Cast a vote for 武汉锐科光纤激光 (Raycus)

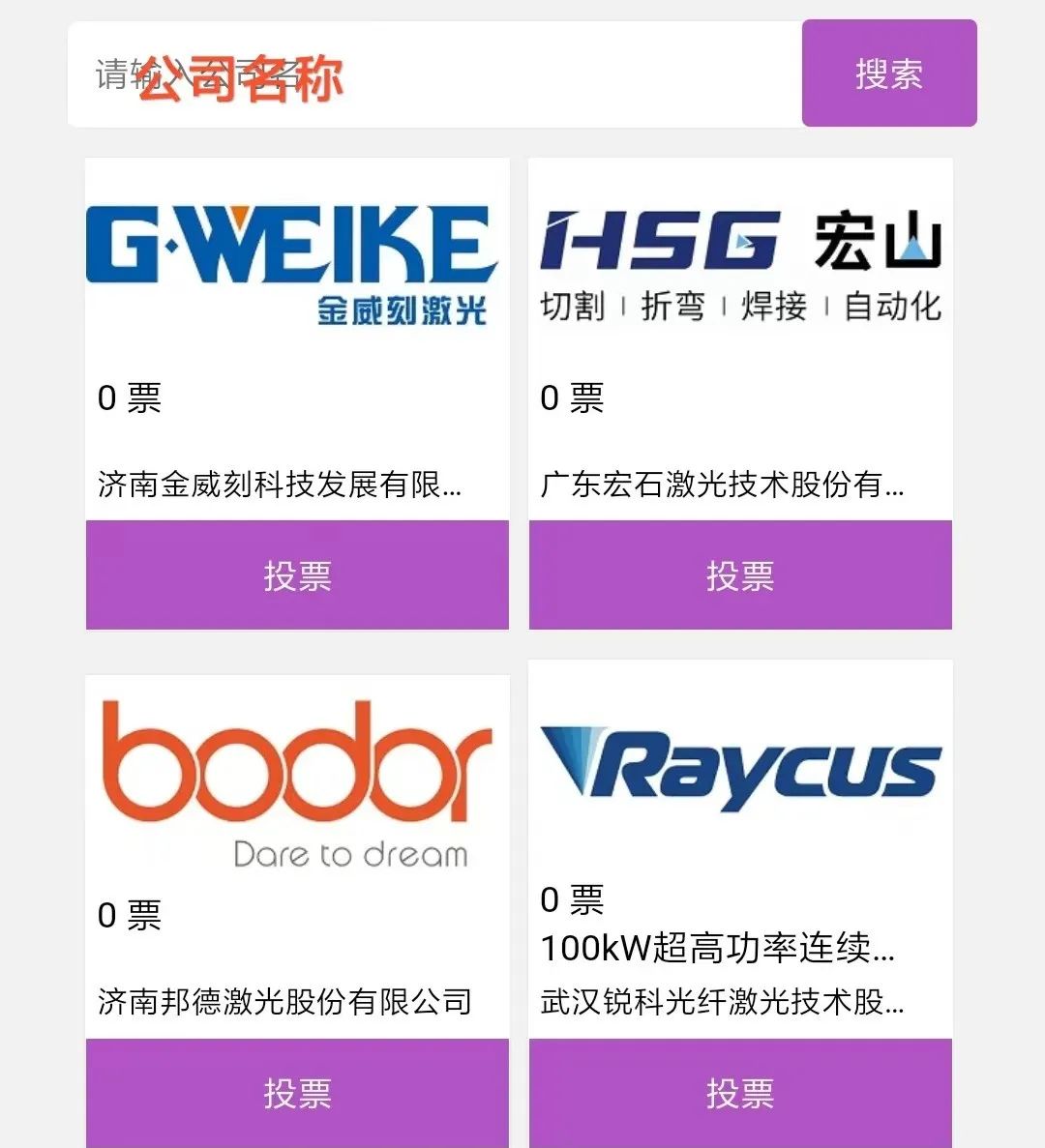(x=740, y=1093)
